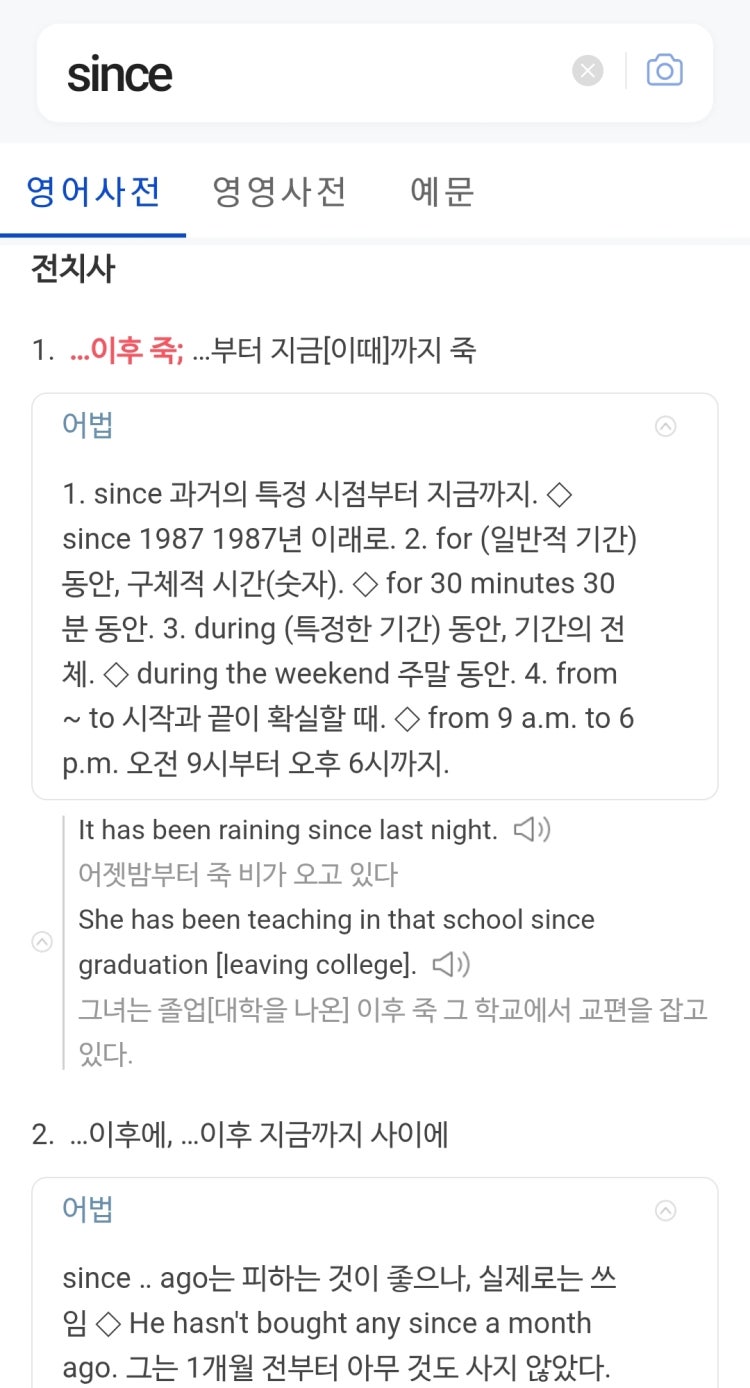750x1388 pixels.
Task: Collapse the first 어법 usage box
Action: (x=665, y=427)
